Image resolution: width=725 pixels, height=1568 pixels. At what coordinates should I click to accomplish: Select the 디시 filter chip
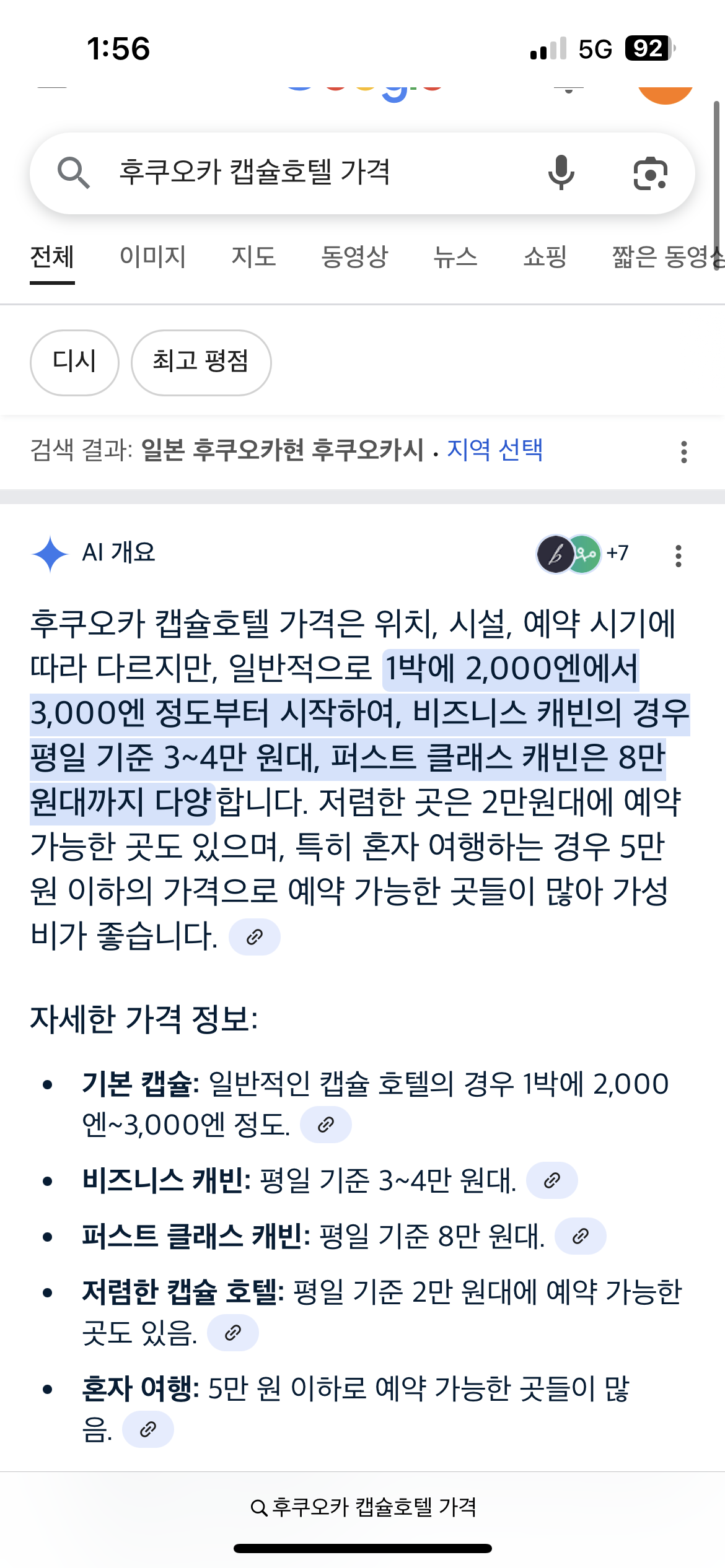74,362
